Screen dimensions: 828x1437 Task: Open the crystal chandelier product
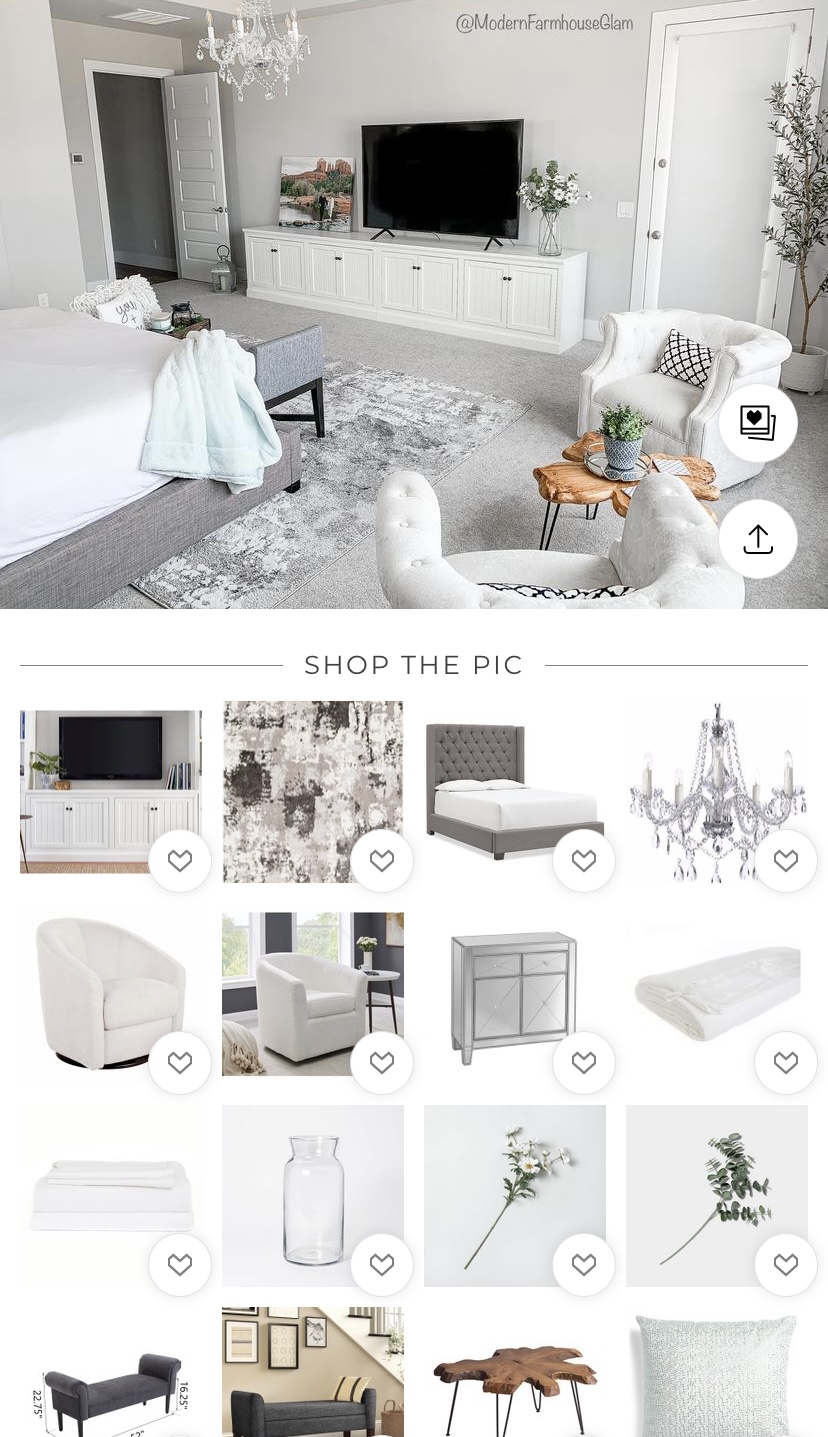click(x=717, y=791)
